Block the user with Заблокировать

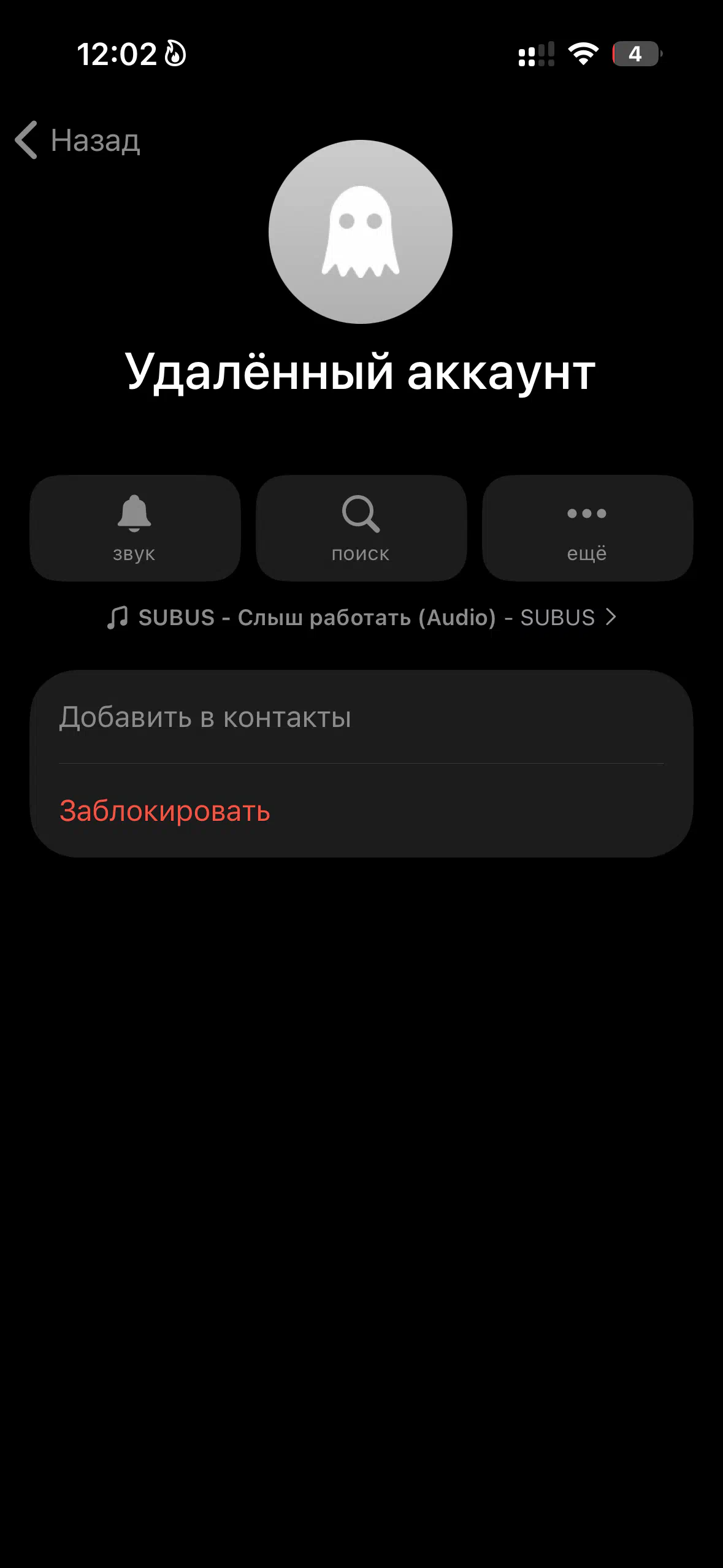(x=361, y=810)
